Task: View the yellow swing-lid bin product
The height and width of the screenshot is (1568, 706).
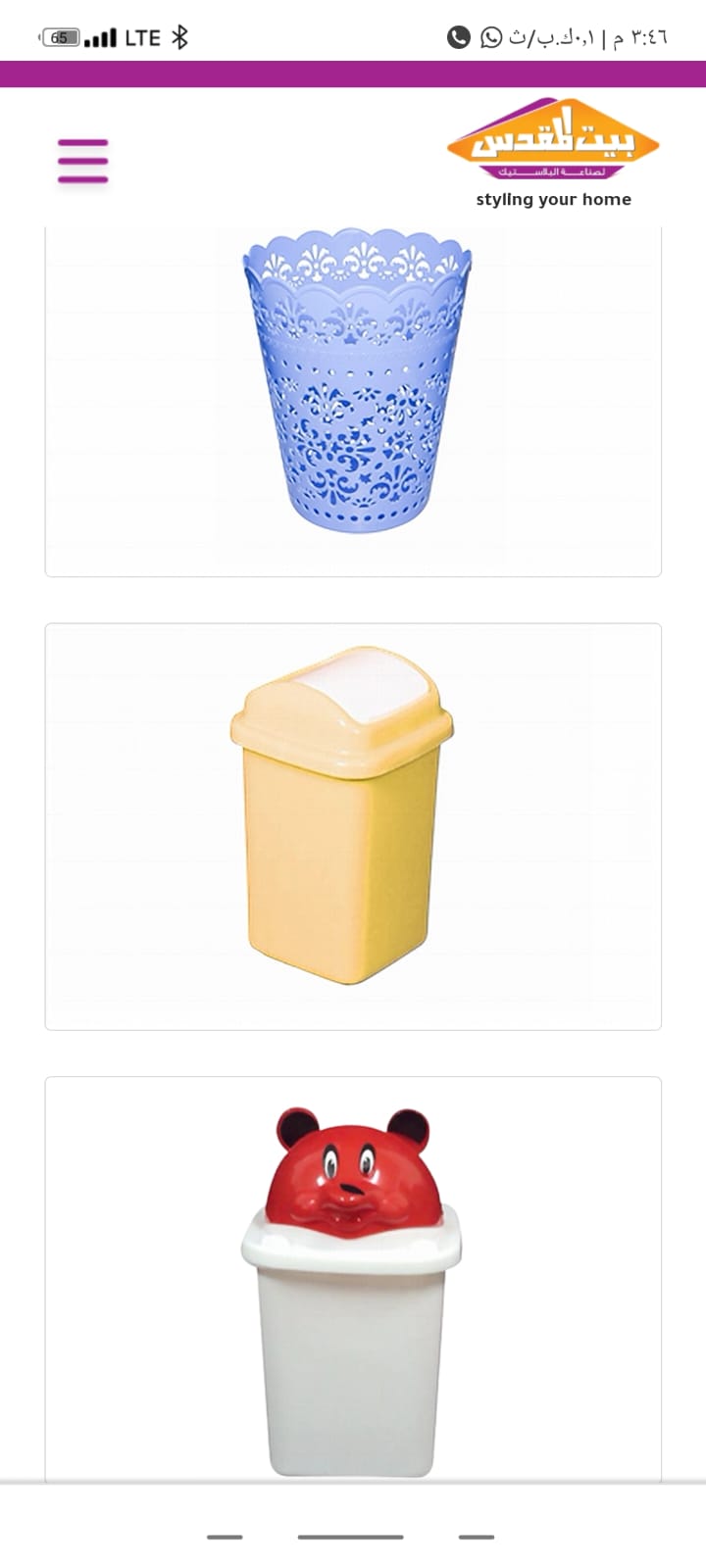Action: pyautogui.click(x=343, y=815)
